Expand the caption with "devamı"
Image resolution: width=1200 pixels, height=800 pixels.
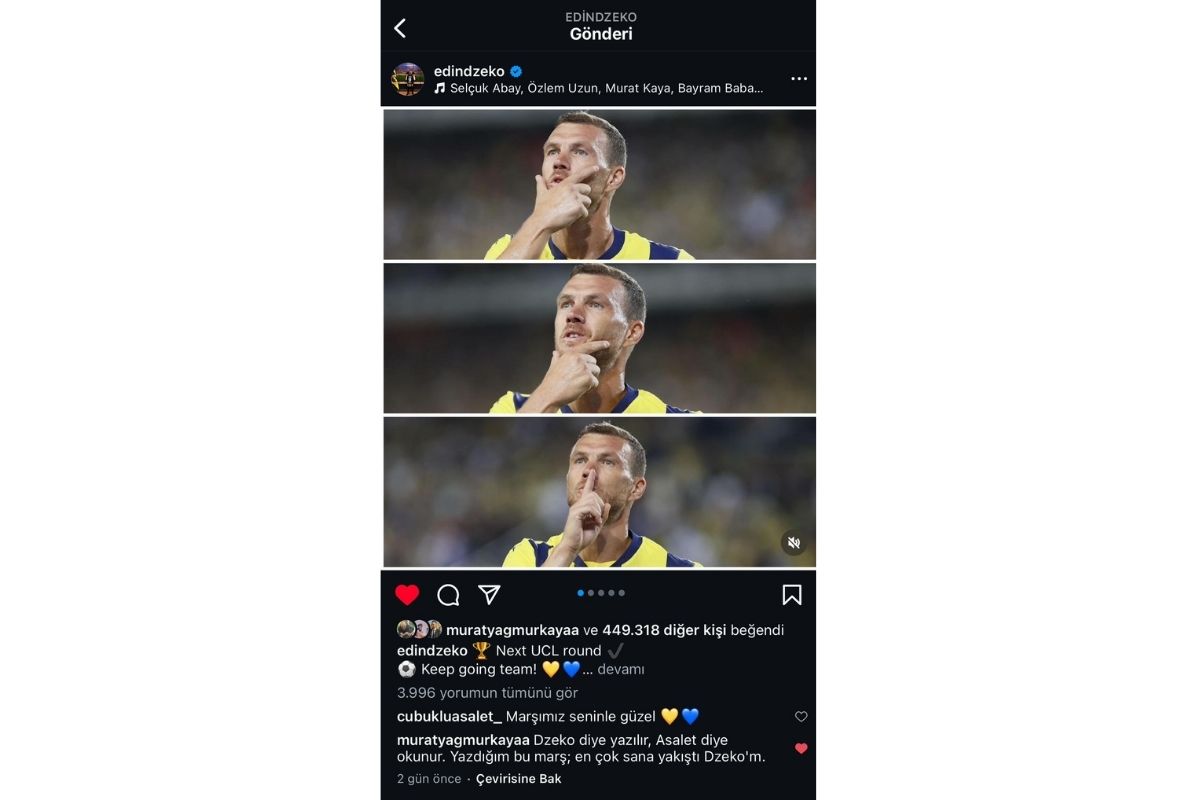620,669
